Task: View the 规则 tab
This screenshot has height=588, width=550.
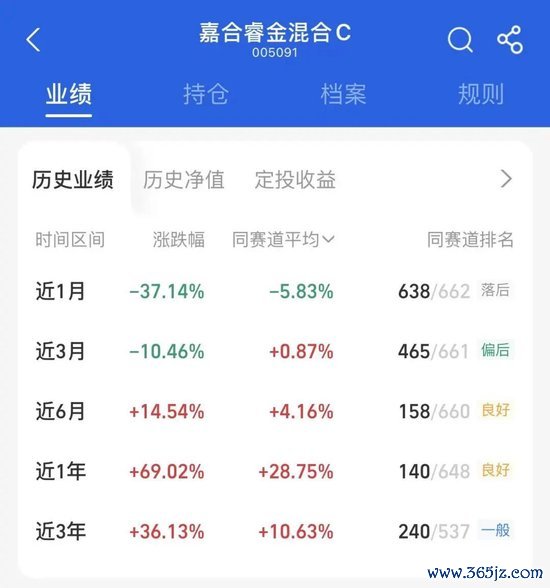Action: (481, 94)
